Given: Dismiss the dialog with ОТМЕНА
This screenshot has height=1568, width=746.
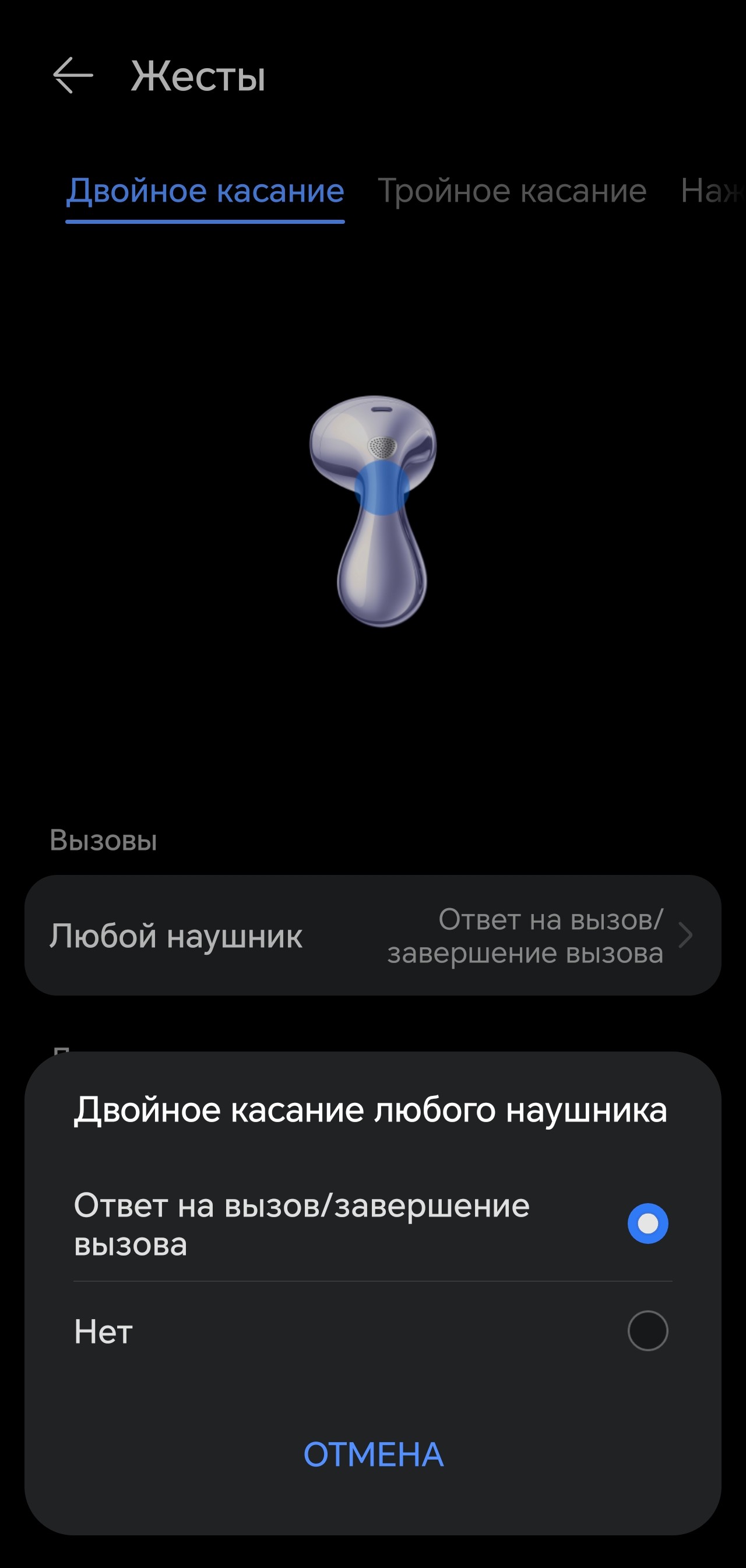Looking at the screenshot, I should click(x=373, y=1455).
